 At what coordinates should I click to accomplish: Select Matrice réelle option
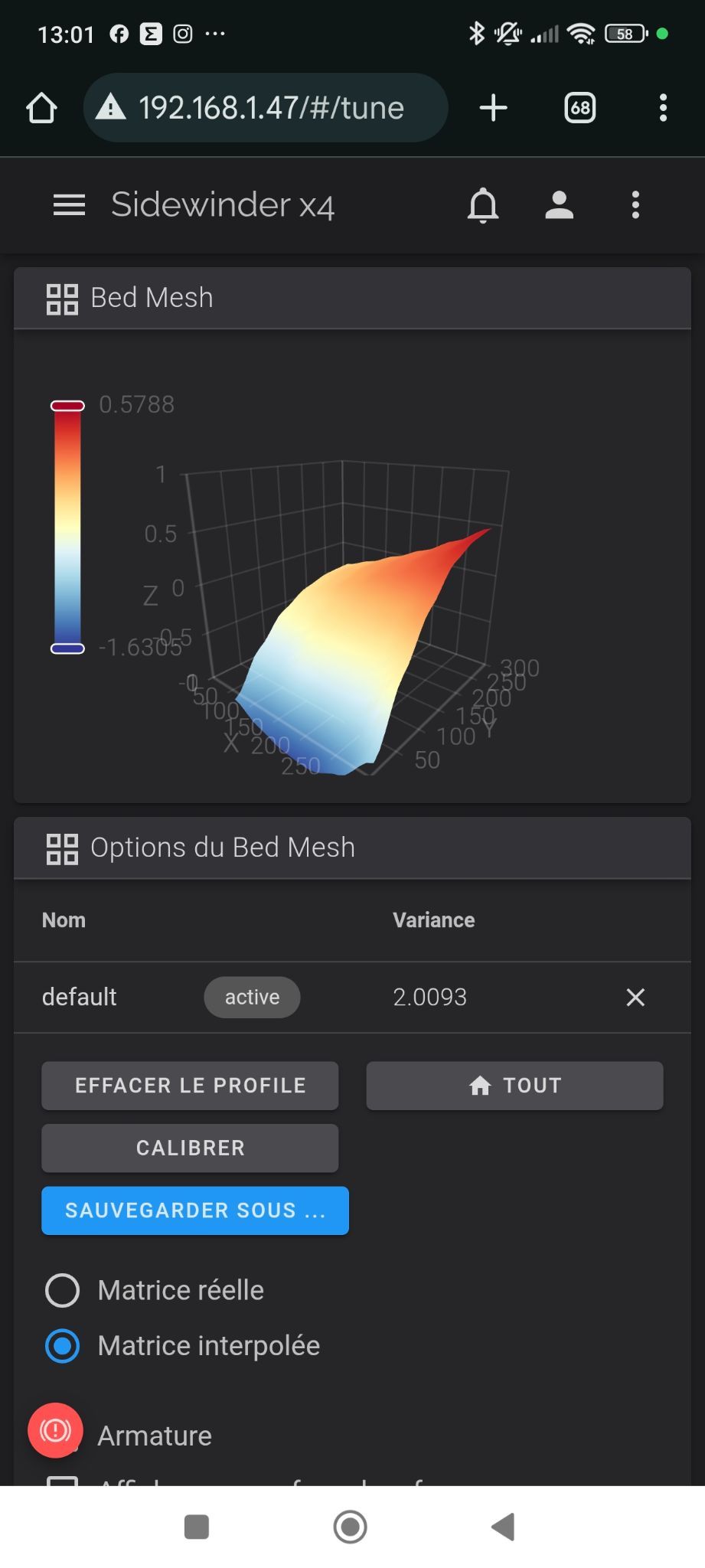point(63,1290)
